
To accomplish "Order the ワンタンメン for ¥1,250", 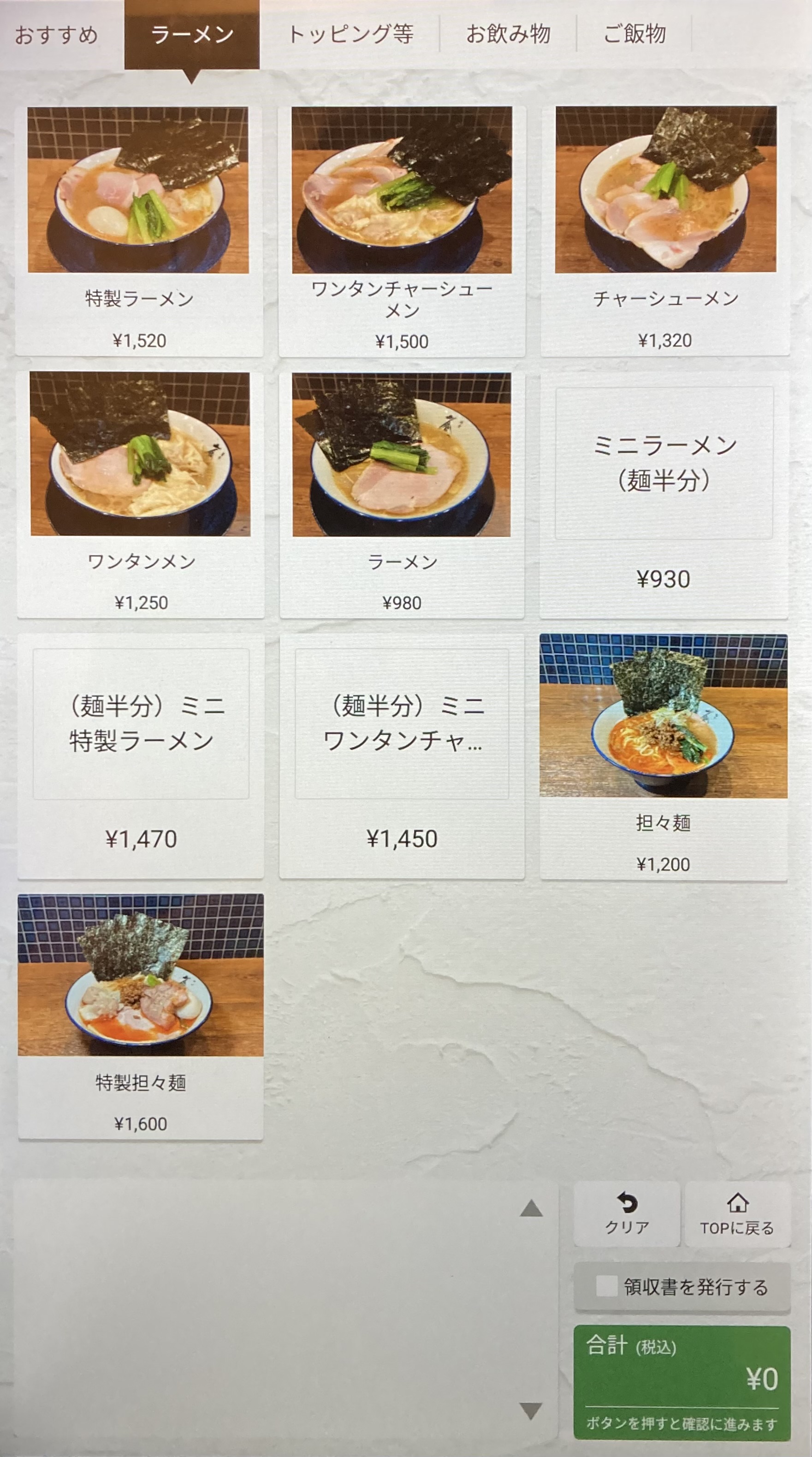I will tap(141, 494).
